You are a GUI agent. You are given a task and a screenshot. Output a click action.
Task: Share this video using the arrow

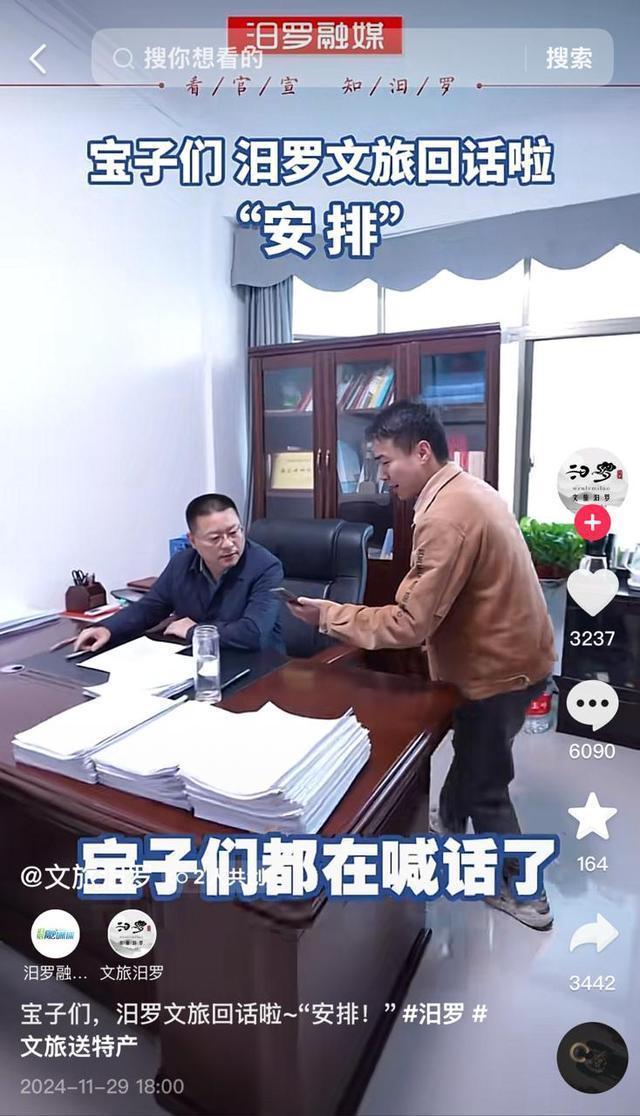(592, 934)
